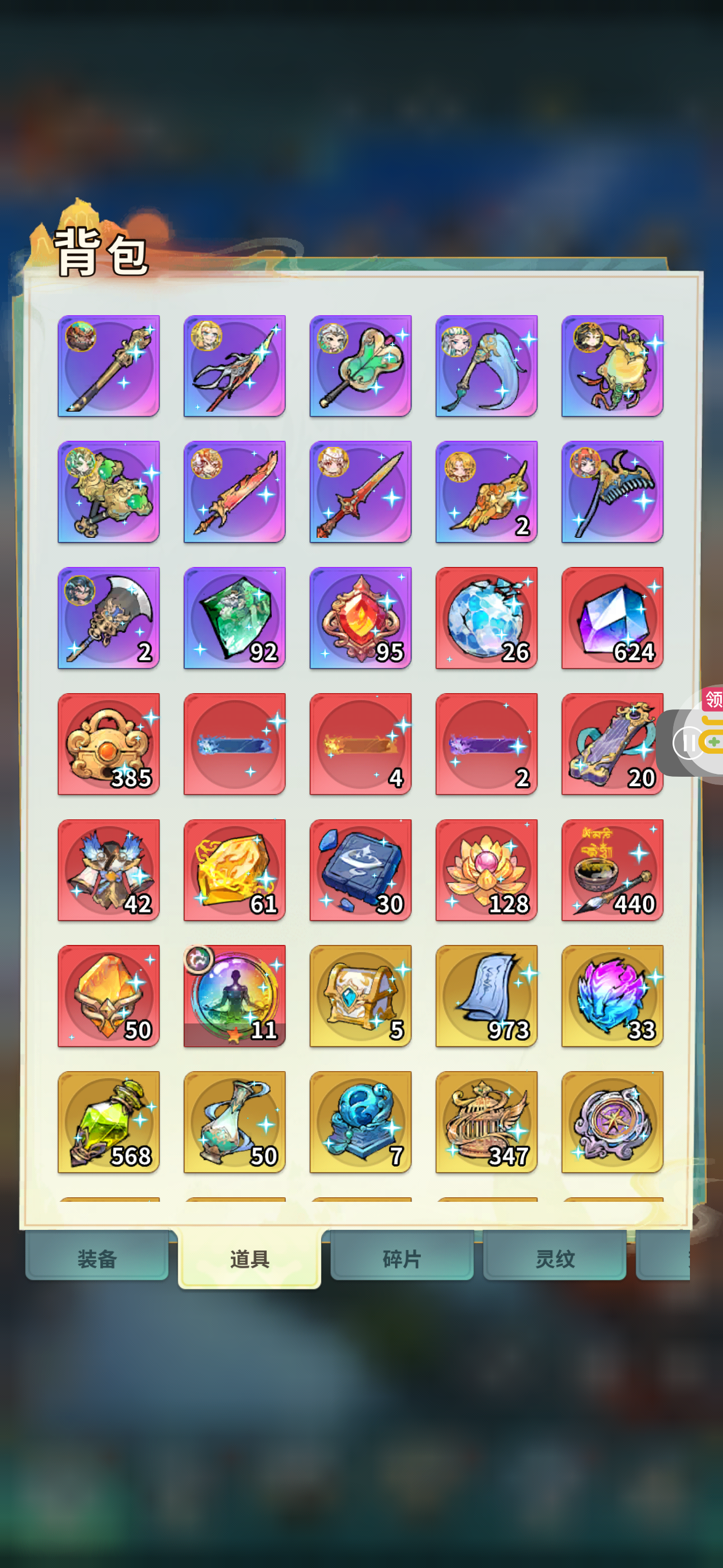Select the purple flame mask with 33

click(612, 995)
